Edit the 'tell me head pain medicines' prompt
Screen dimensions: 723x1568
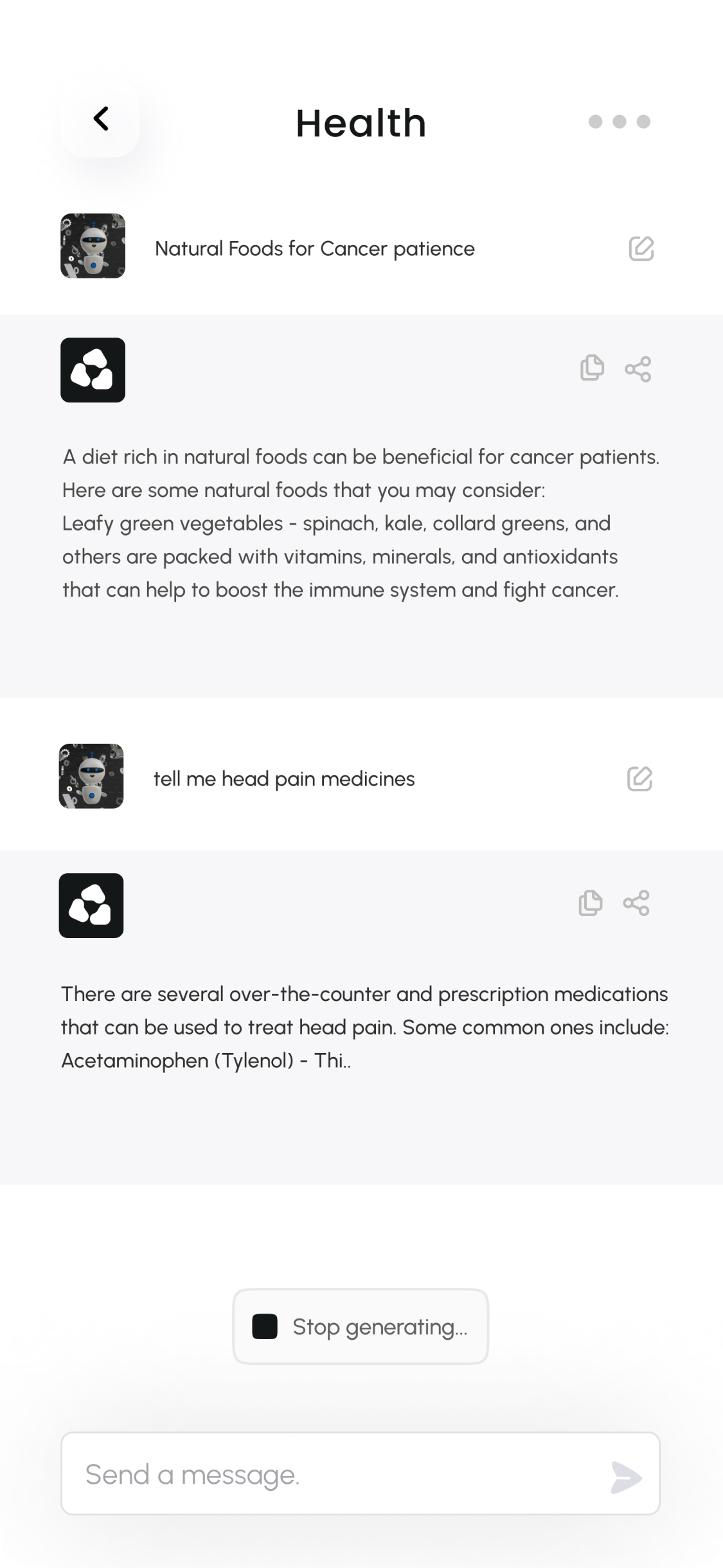coord(639,779)
